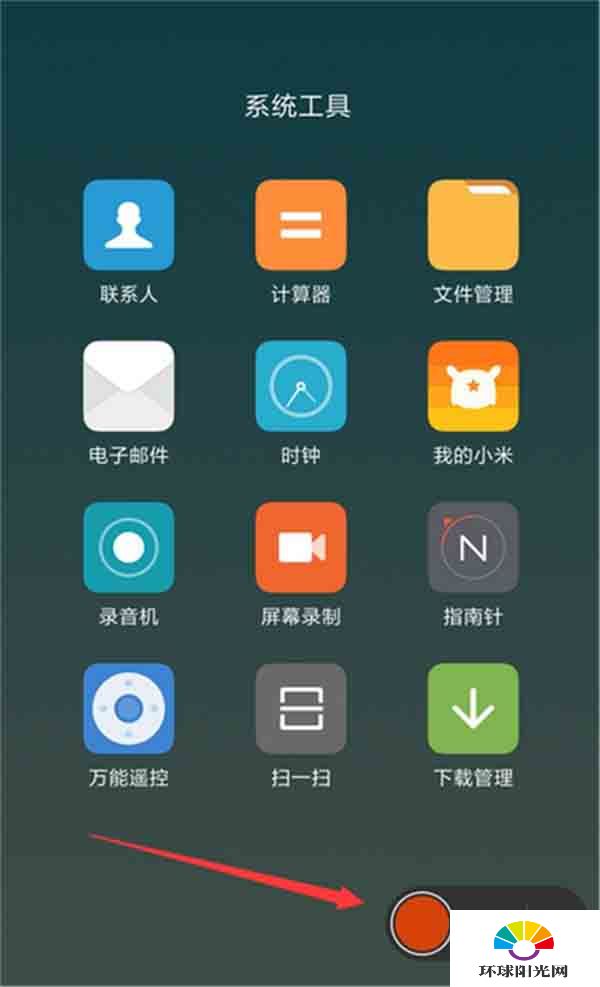This screenshot has height=987, width=600.
Task: Open the 电子邮件 email app
Action: [x=129, y=386]
